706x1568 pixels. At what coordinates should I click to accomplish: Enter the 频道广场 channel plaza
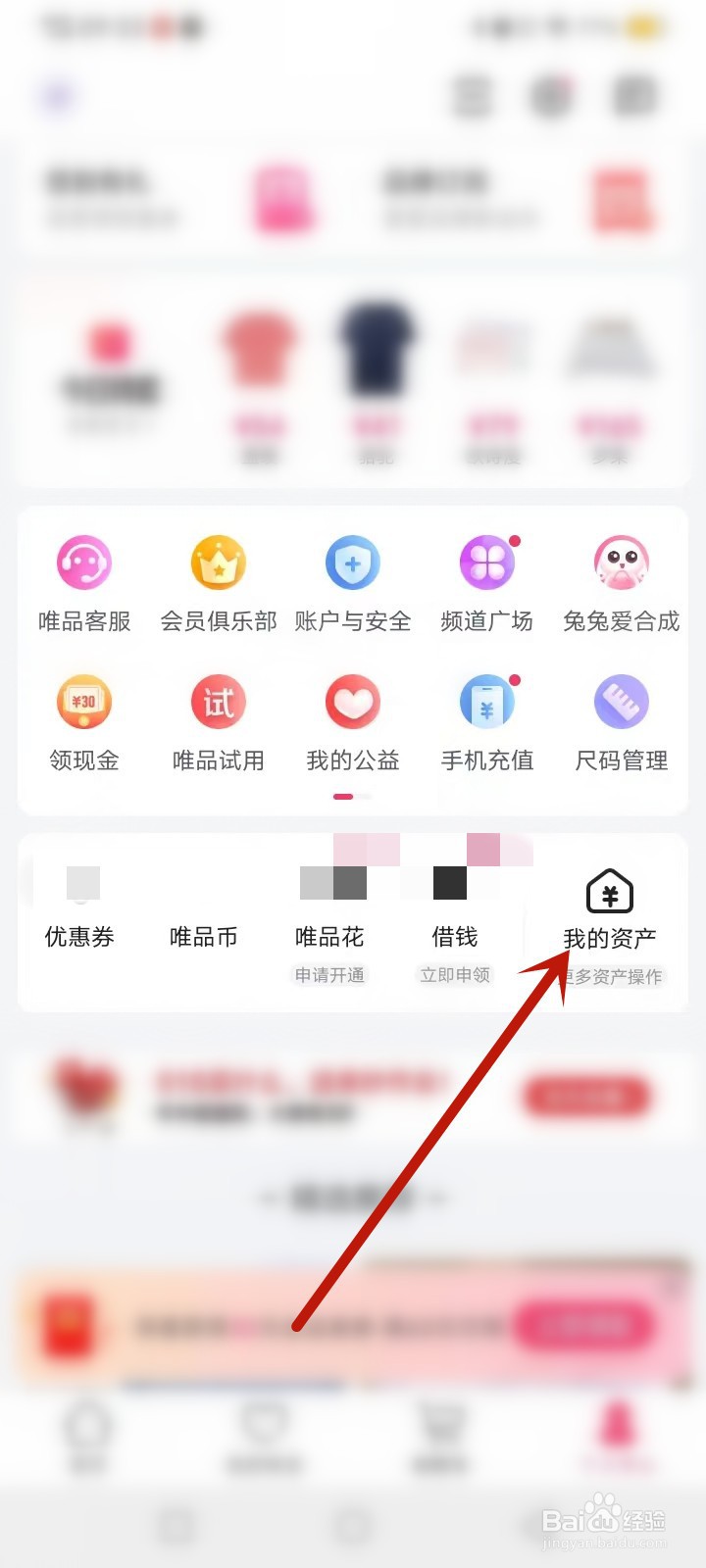[486, 580]
